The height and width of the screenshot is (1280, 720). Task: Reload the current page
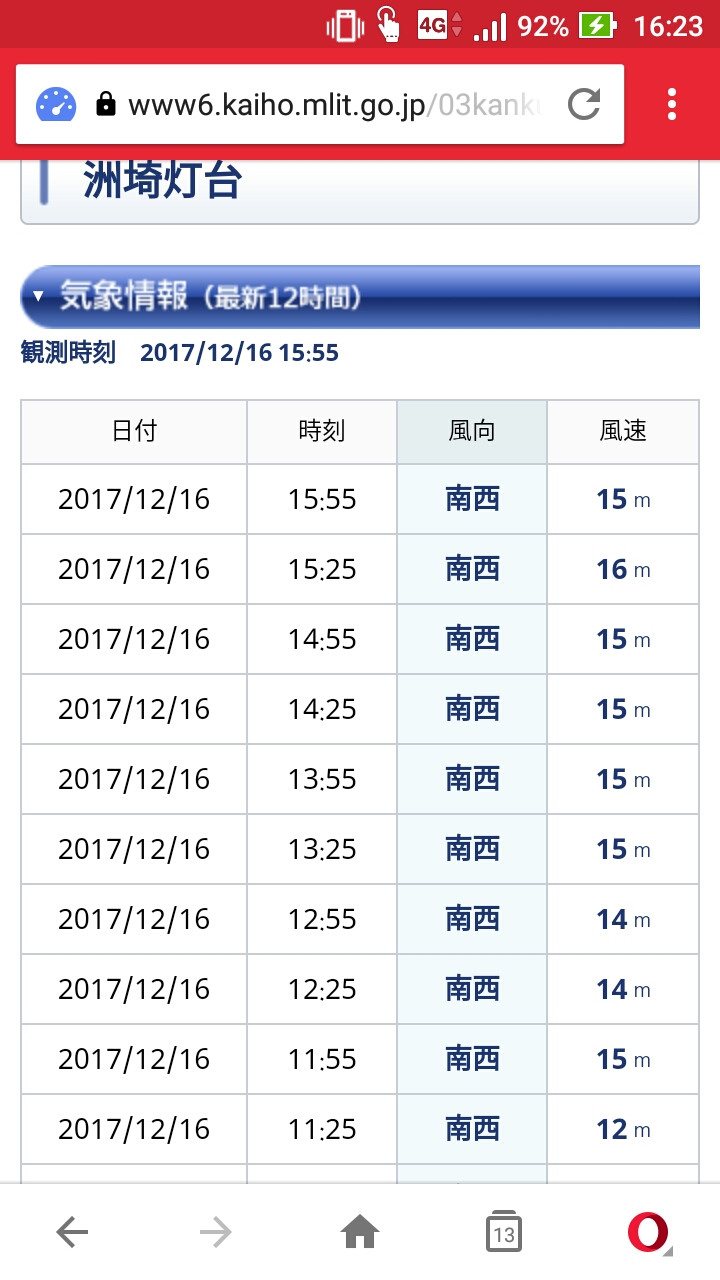pyautogui.click(x=584, y=105)
